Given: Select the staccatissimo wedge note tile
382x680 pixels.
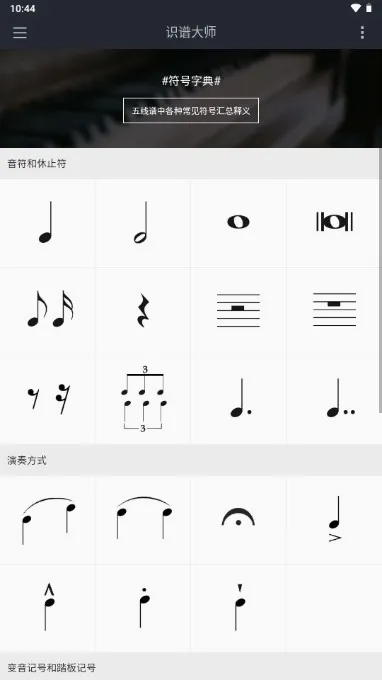Looking at the screenshot, I should (238, 608).
